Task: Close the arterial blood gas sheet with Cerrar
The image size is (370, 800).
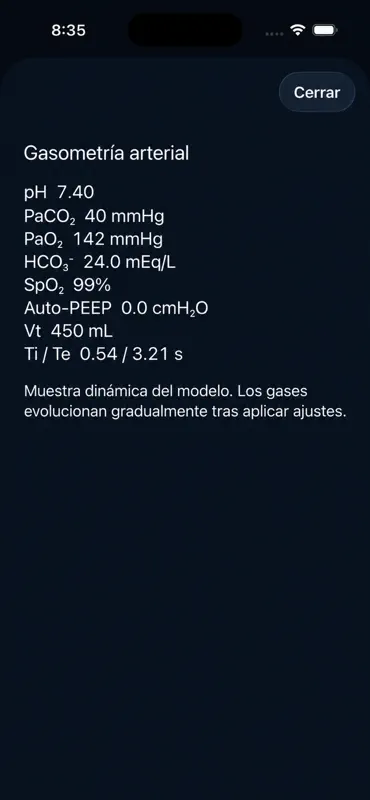Action: (317, 92)
